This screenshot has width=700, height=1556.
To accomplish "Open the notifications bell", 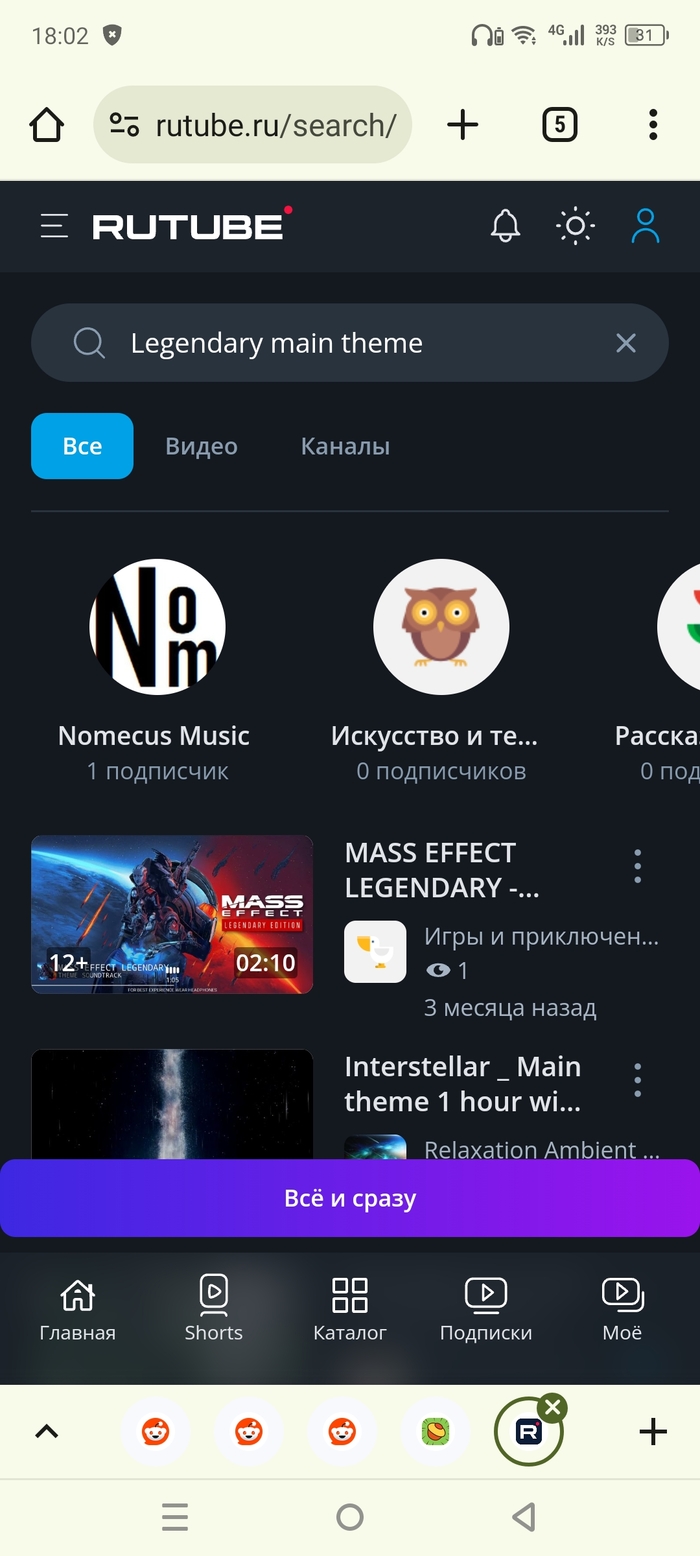I will (x=505, y=226).
